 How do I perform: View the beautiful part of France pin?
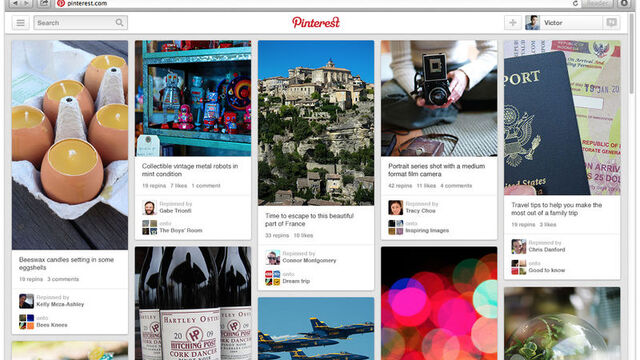tap(316, 123)
